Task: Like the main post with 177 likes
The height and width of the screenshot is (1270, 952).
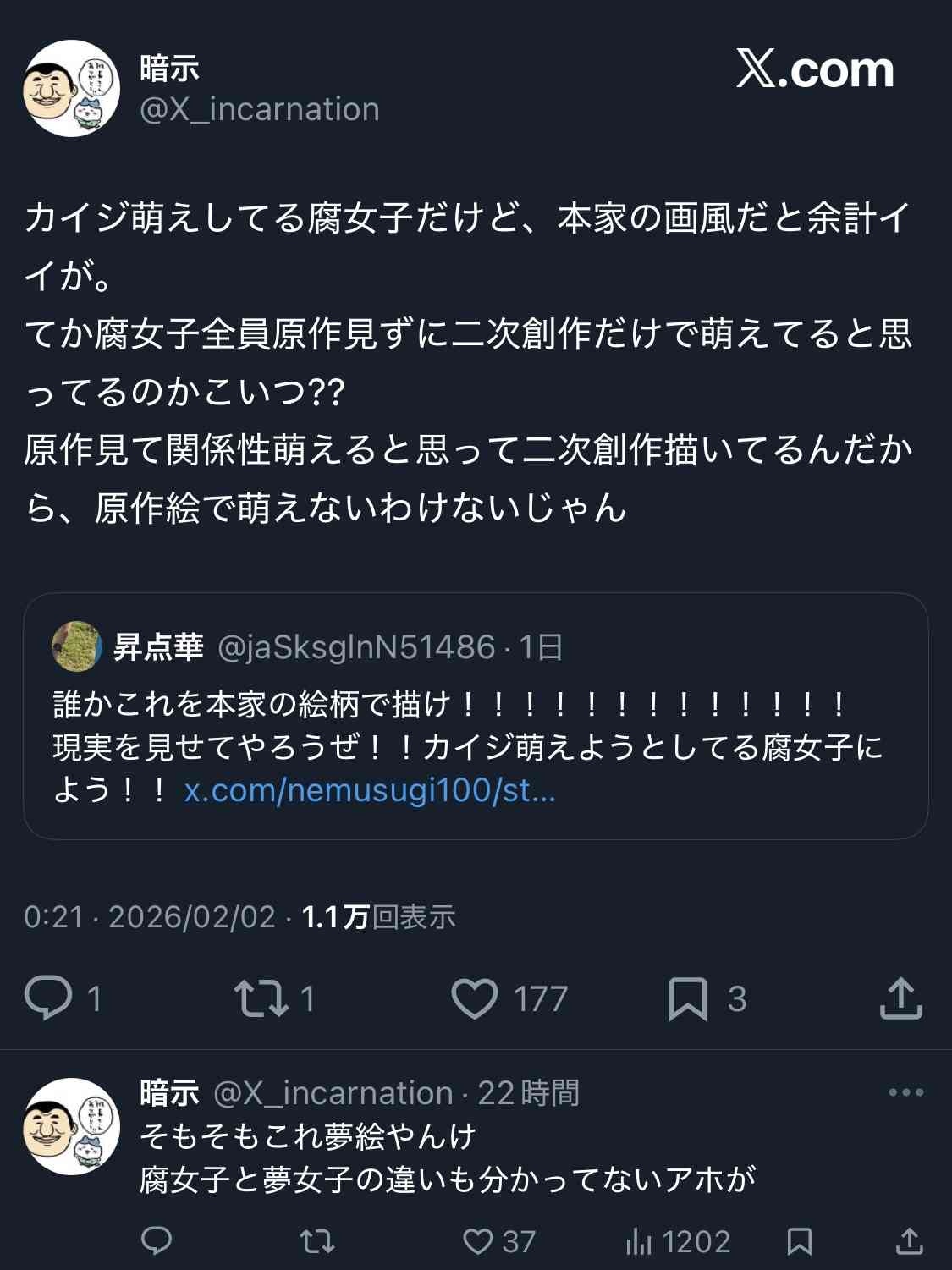Action: [475, 998]
